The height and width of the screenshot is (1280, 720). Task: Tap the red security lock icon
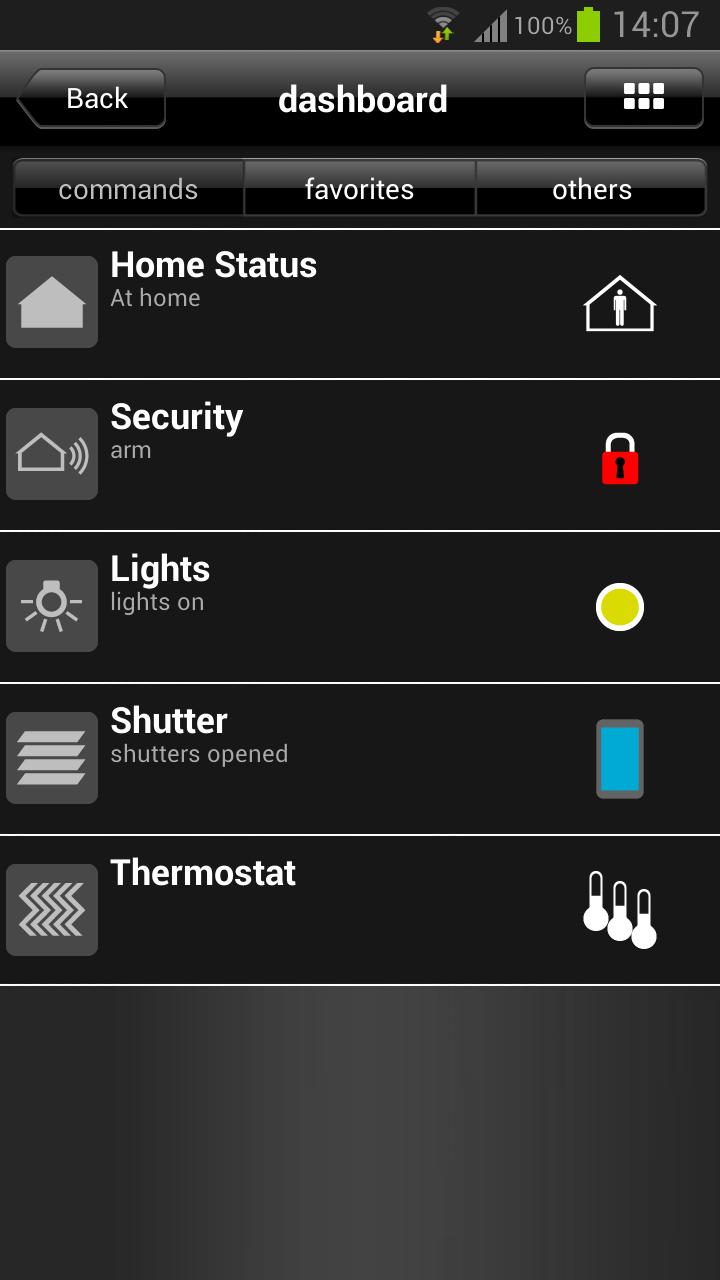pos(620,458)
